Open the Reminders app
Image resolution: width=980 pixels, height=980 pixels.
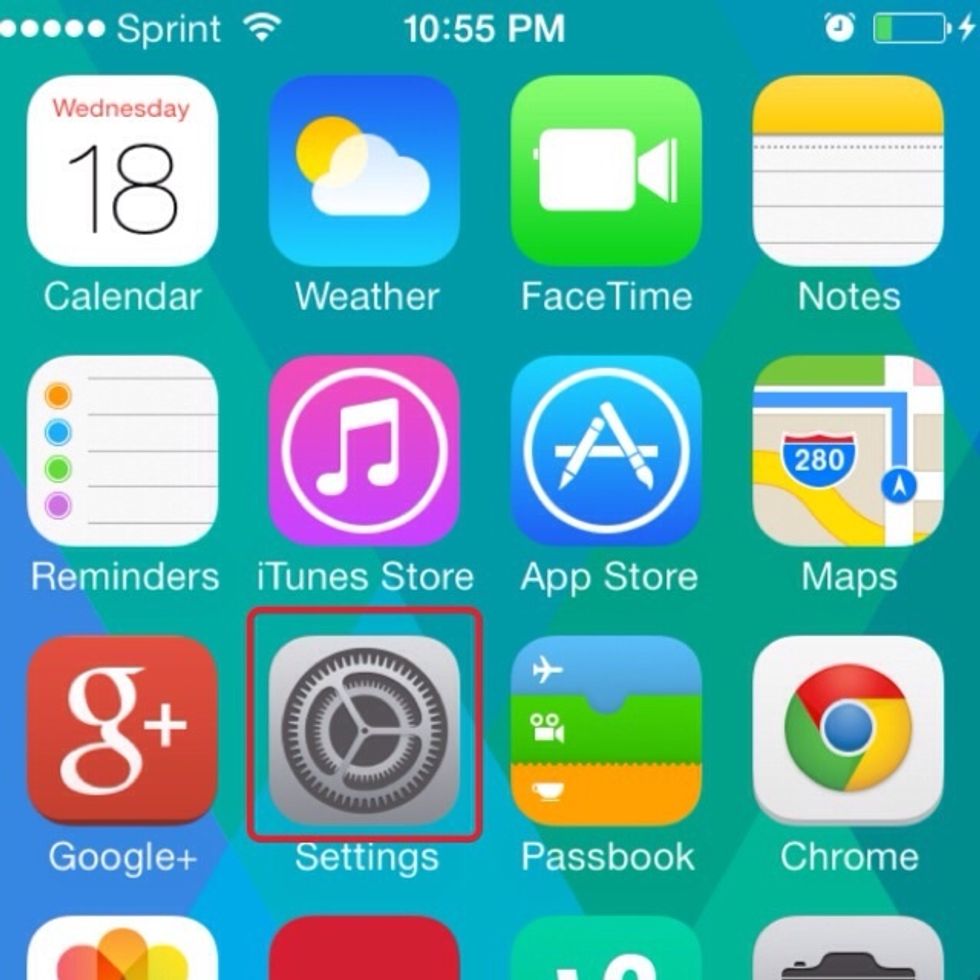[x=122, y=451]
